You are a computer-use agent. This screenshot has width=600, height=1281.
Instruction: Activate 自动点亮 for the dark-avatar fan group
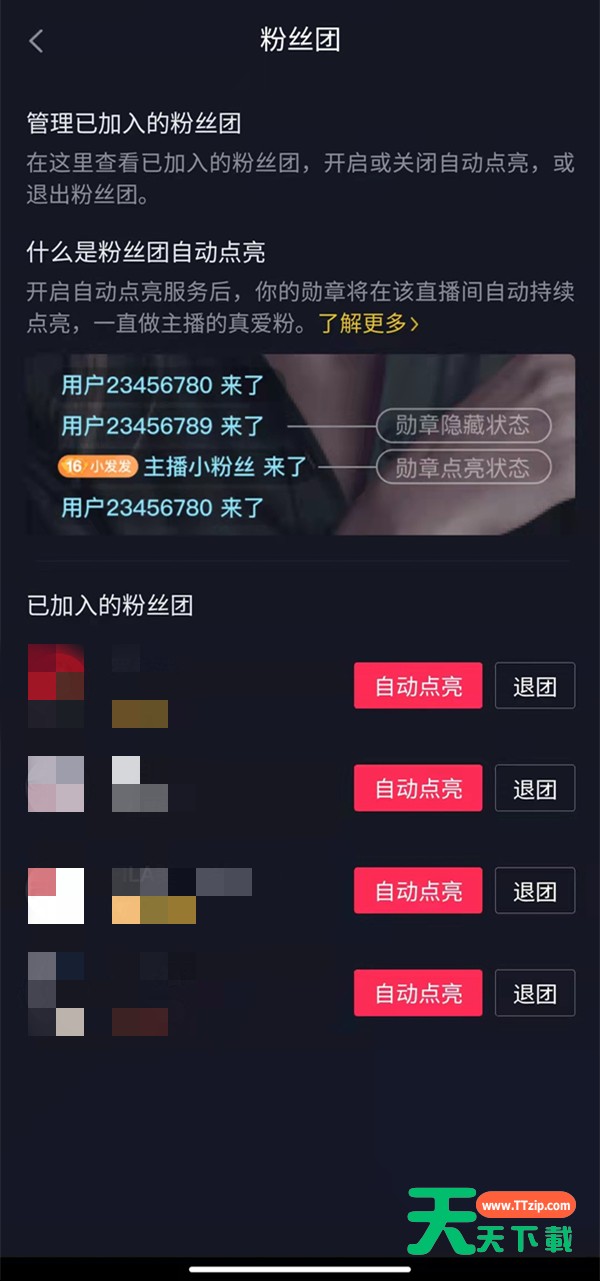click(418, 993)
